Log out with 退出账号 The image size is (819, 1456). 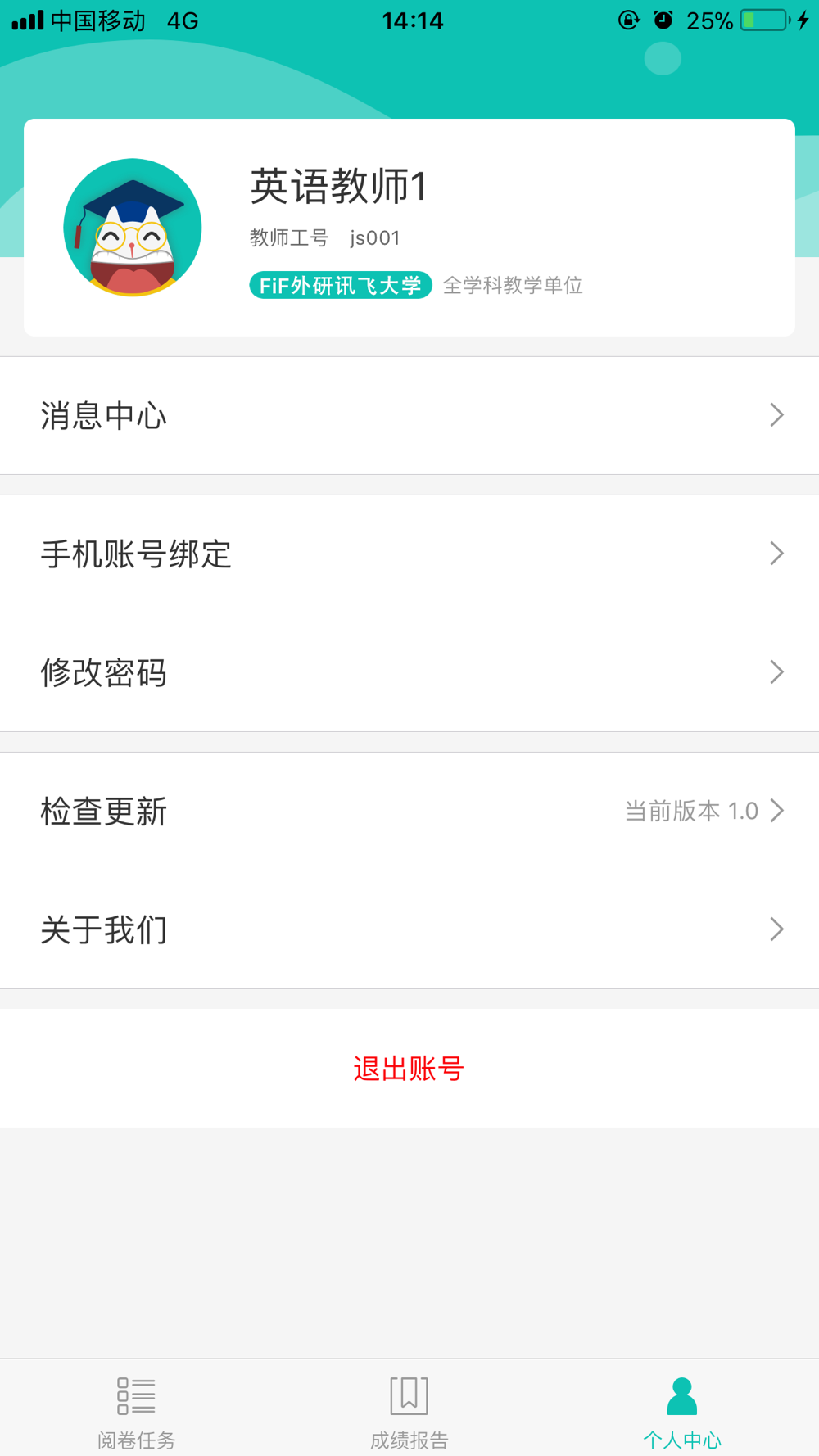coord(409,1069)
